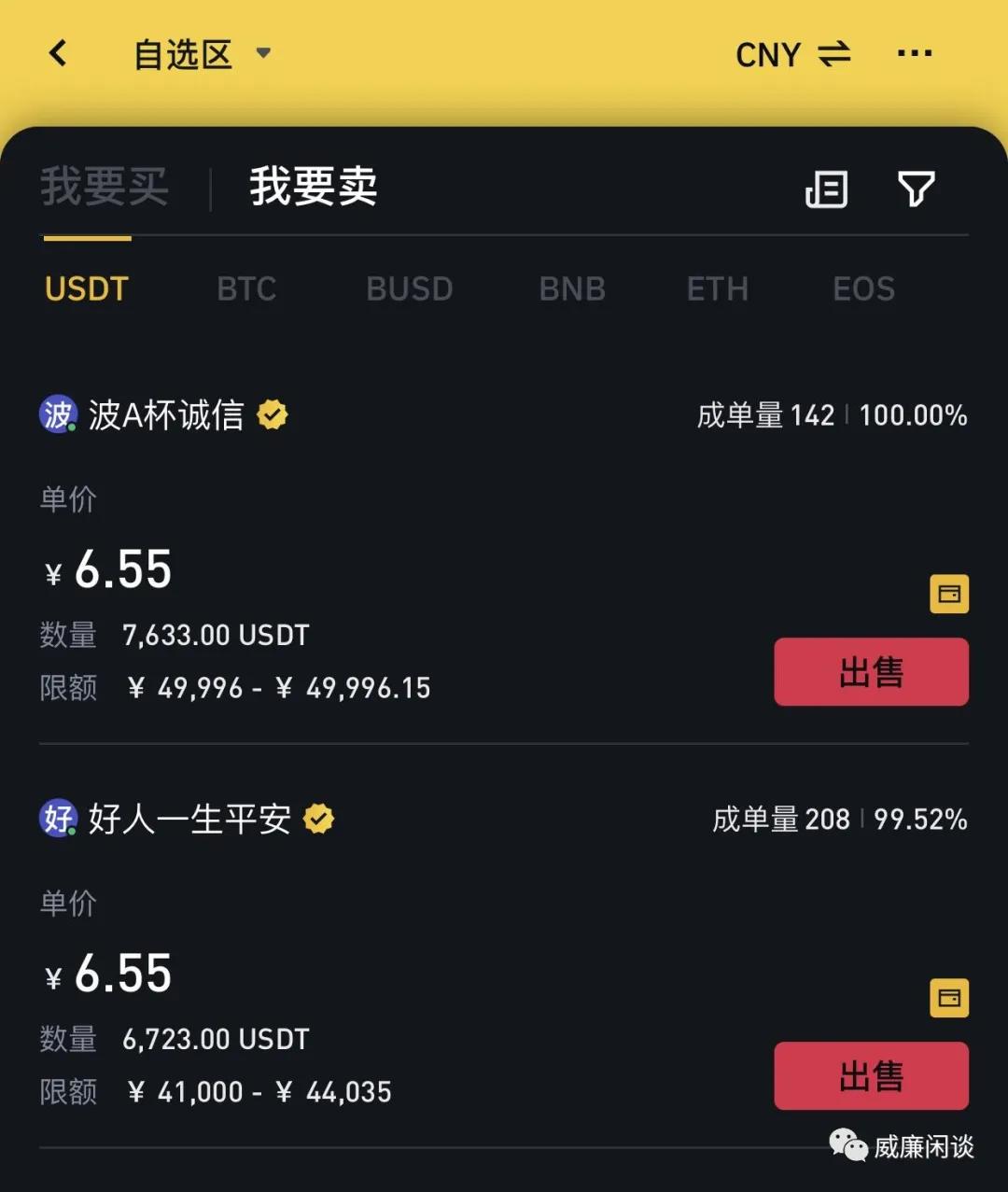Image resolution: width=1008 pixels, height=1192 pixels.
Task: Select the ETH asset tab
Action: pyautogui.click(x=717, y=289)
